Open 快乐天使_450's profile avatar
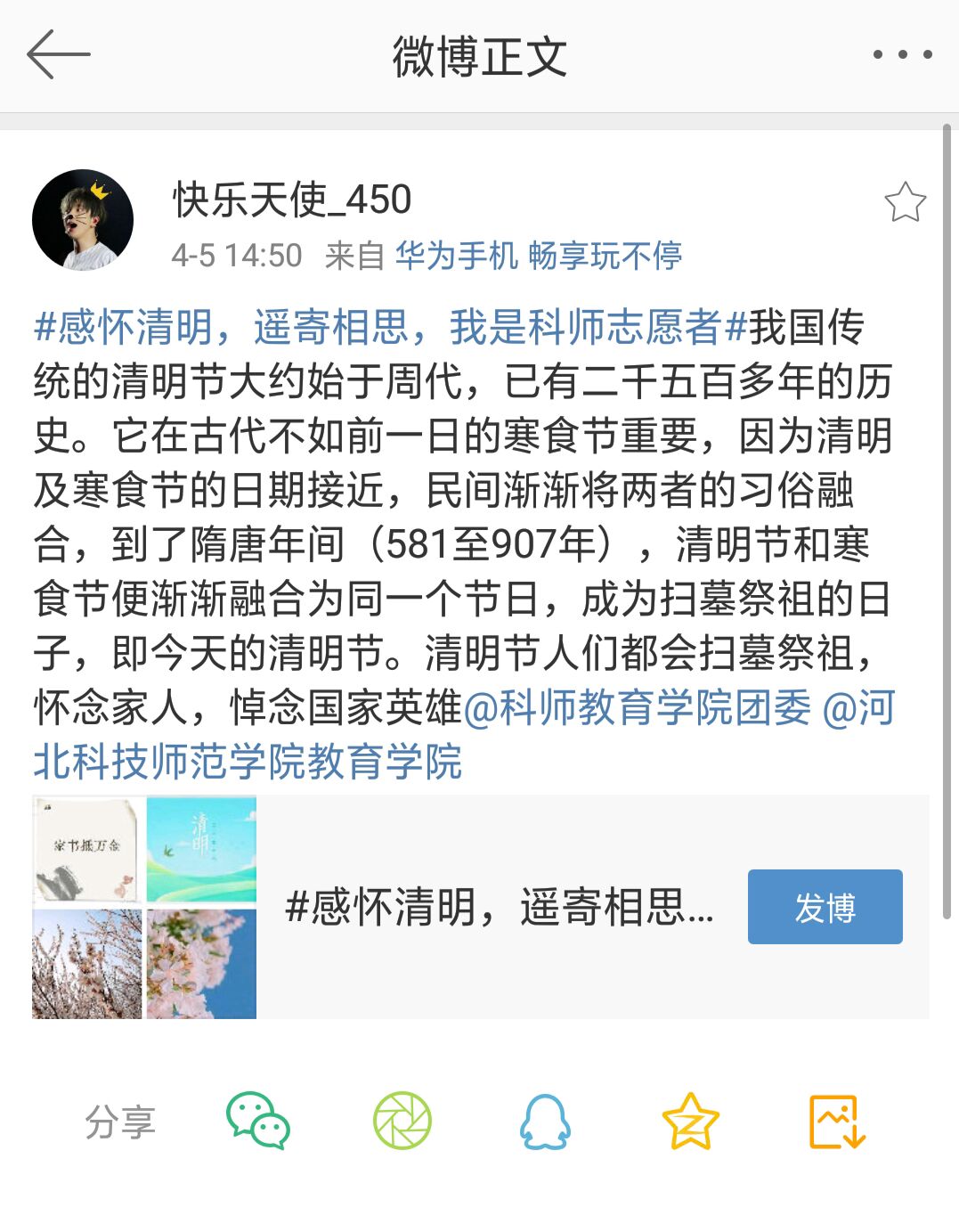 click(83, 220)
